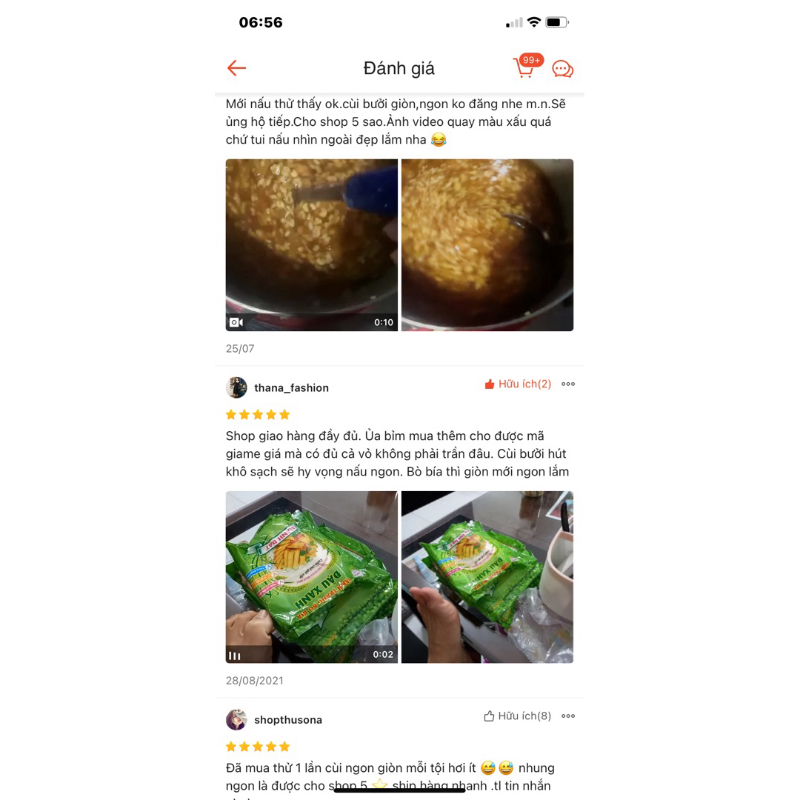Screen dimensions: 800x800
Task: Go back from the Đánh giá page
Action: coord(237,68)
